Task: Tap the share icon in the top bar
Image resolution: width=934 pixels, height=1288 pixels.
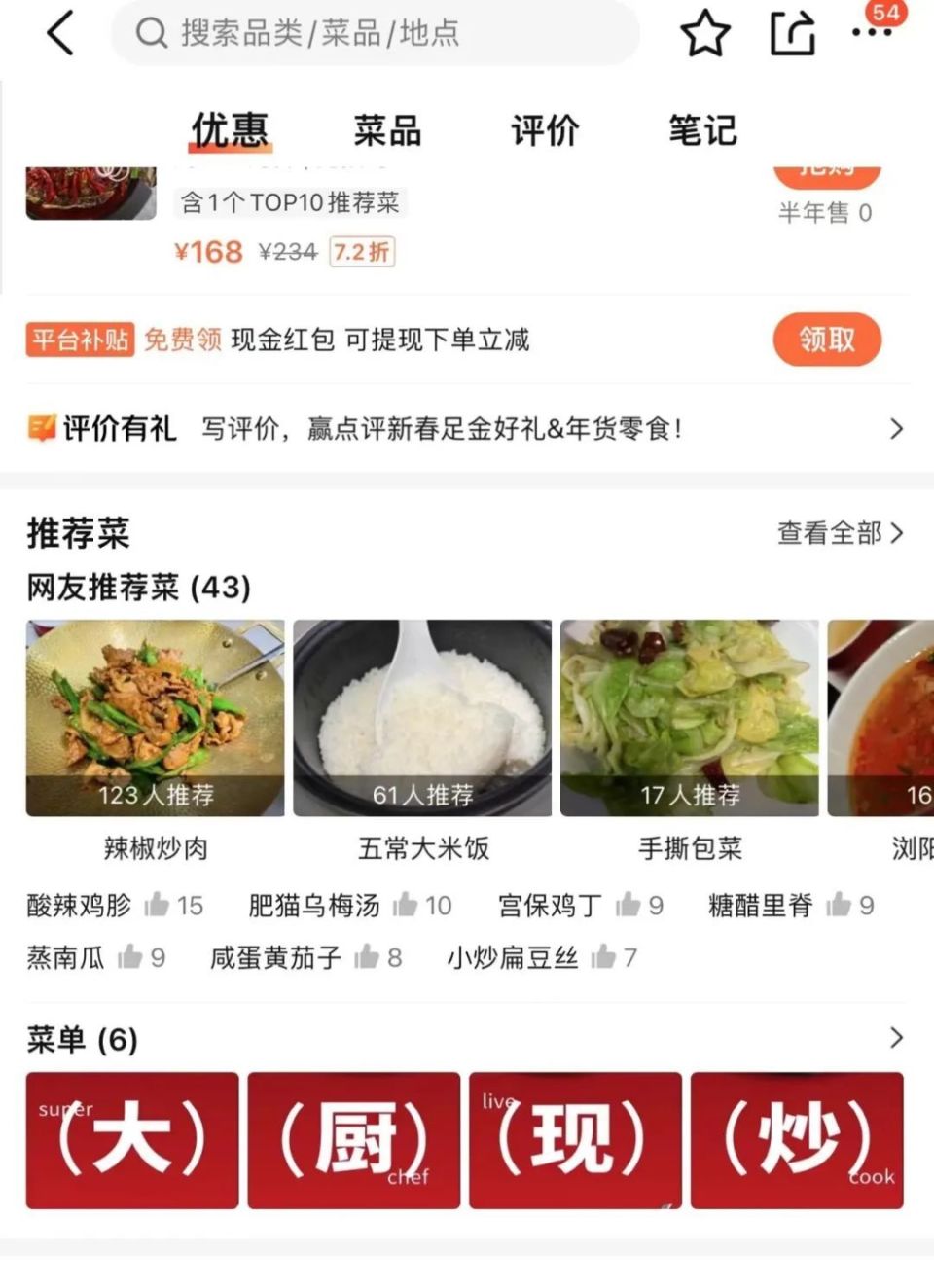Action: pyautogui.click(x=791, y=34)
